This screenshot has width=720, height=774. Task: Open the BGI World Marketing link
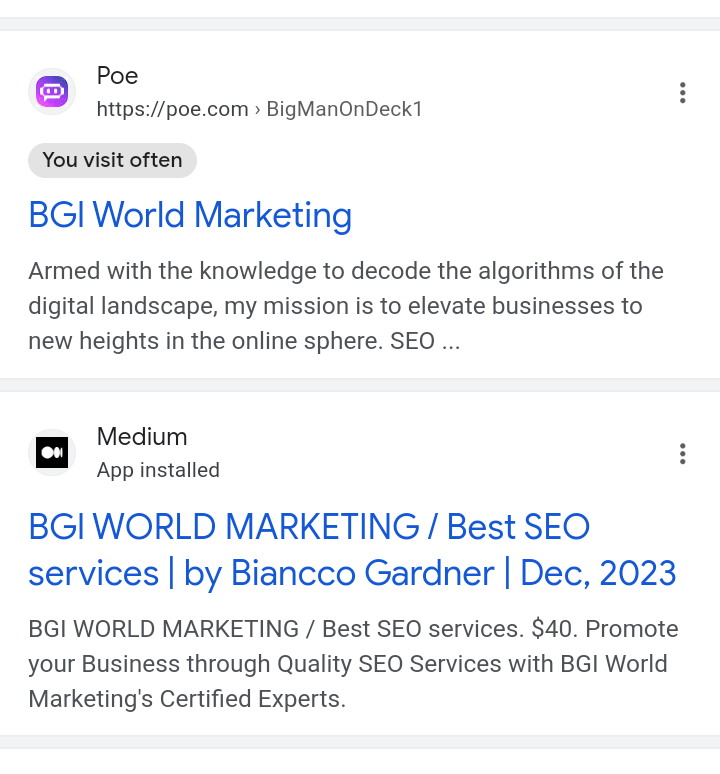190,215
